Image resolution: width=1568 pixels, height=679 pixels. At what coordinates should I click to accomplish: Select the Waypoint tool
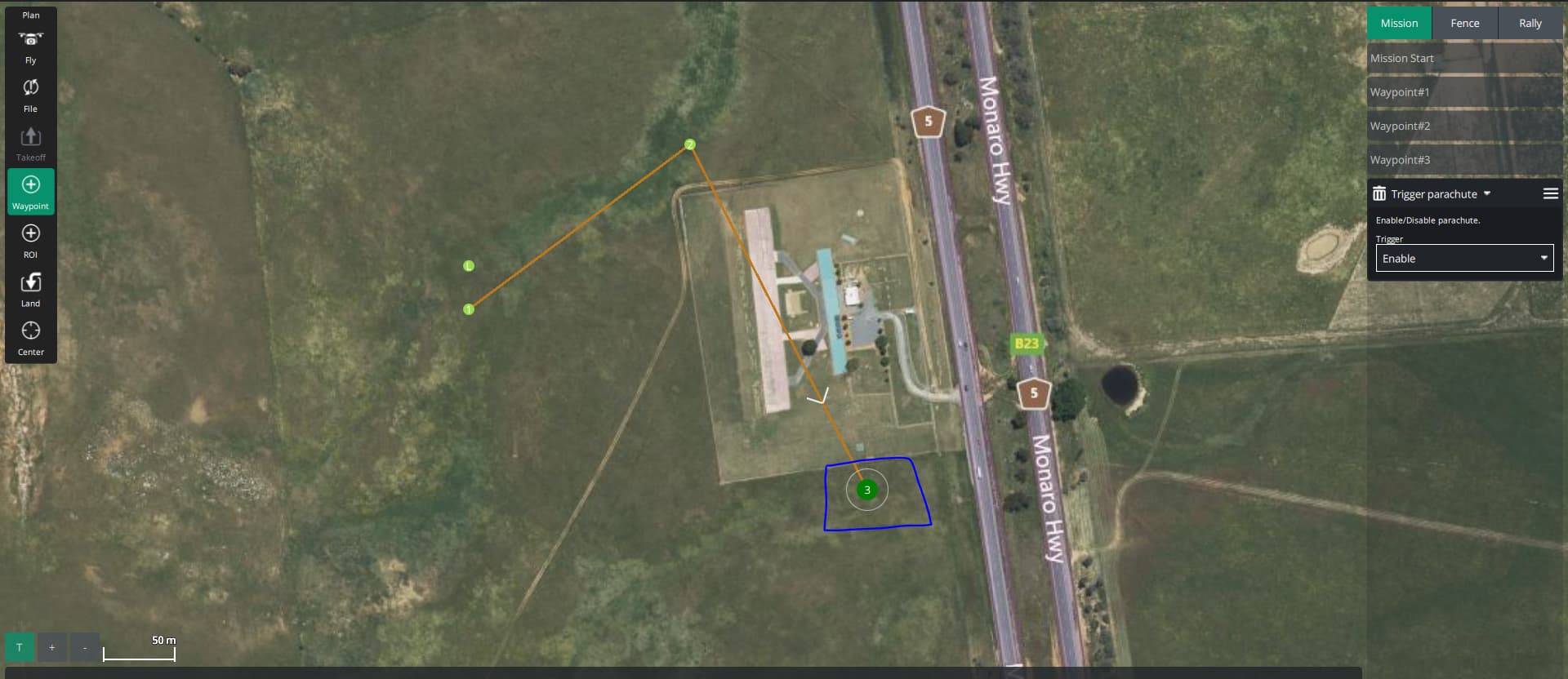click(x=30, y=192)
